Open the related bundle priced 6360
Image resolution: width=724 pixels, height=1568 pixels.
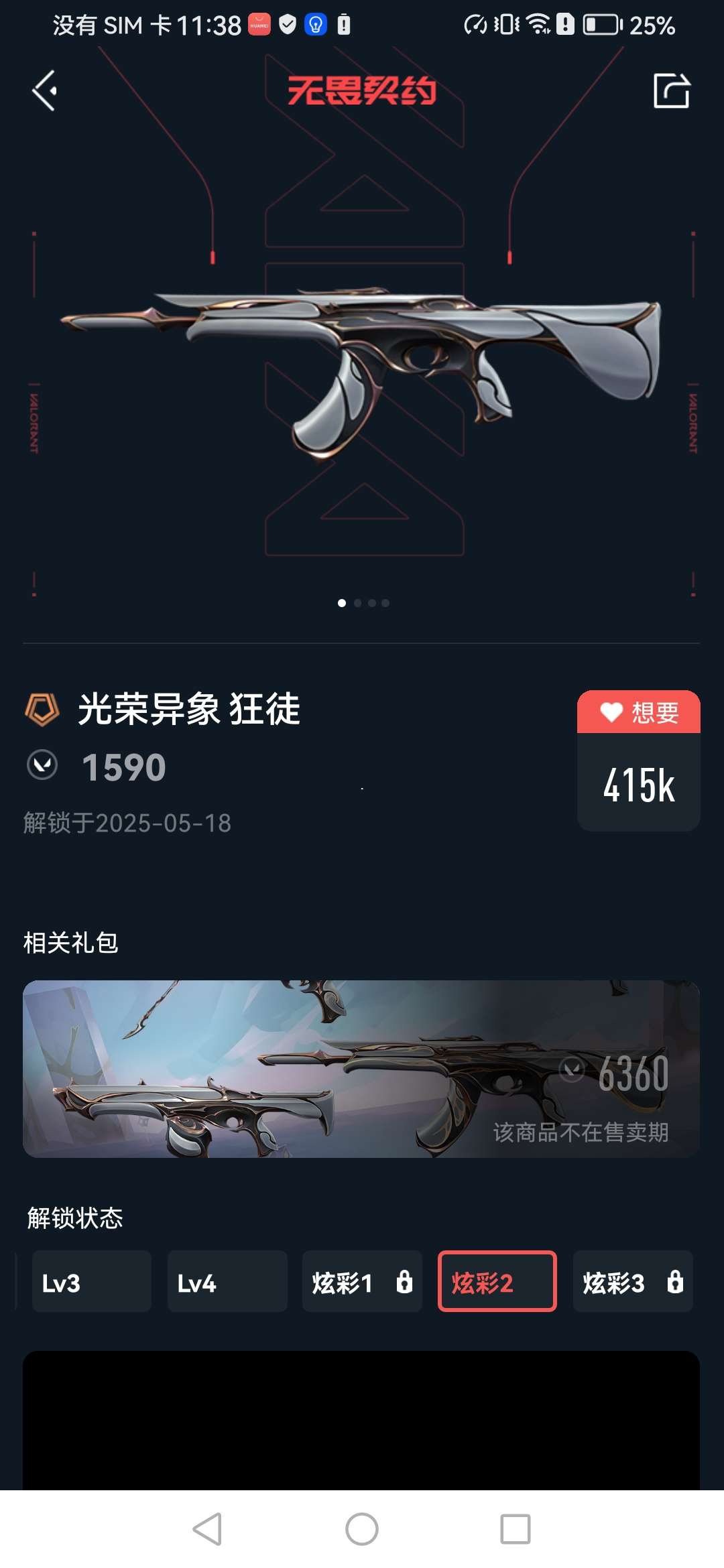[361, 1069]
